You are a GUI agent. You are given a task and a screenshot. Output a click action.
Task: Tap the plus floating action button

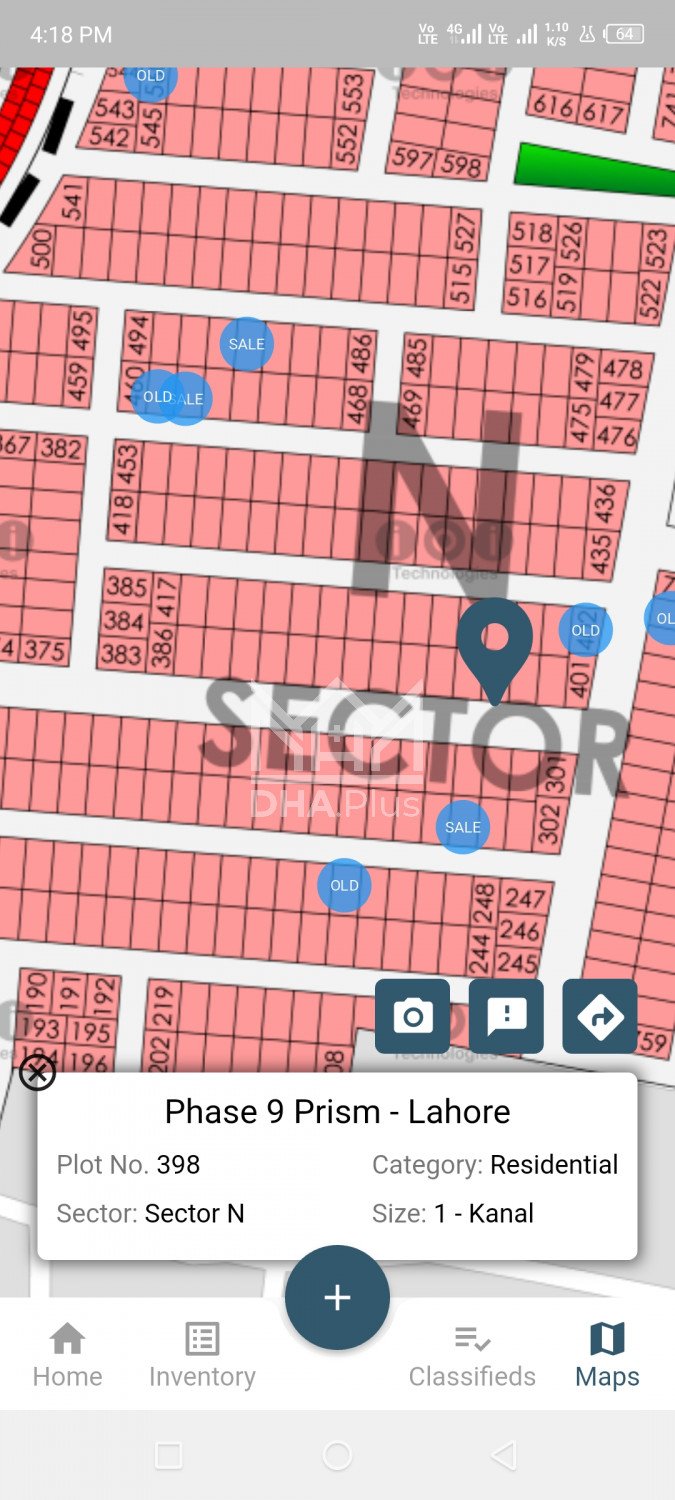click(337, 1297)
